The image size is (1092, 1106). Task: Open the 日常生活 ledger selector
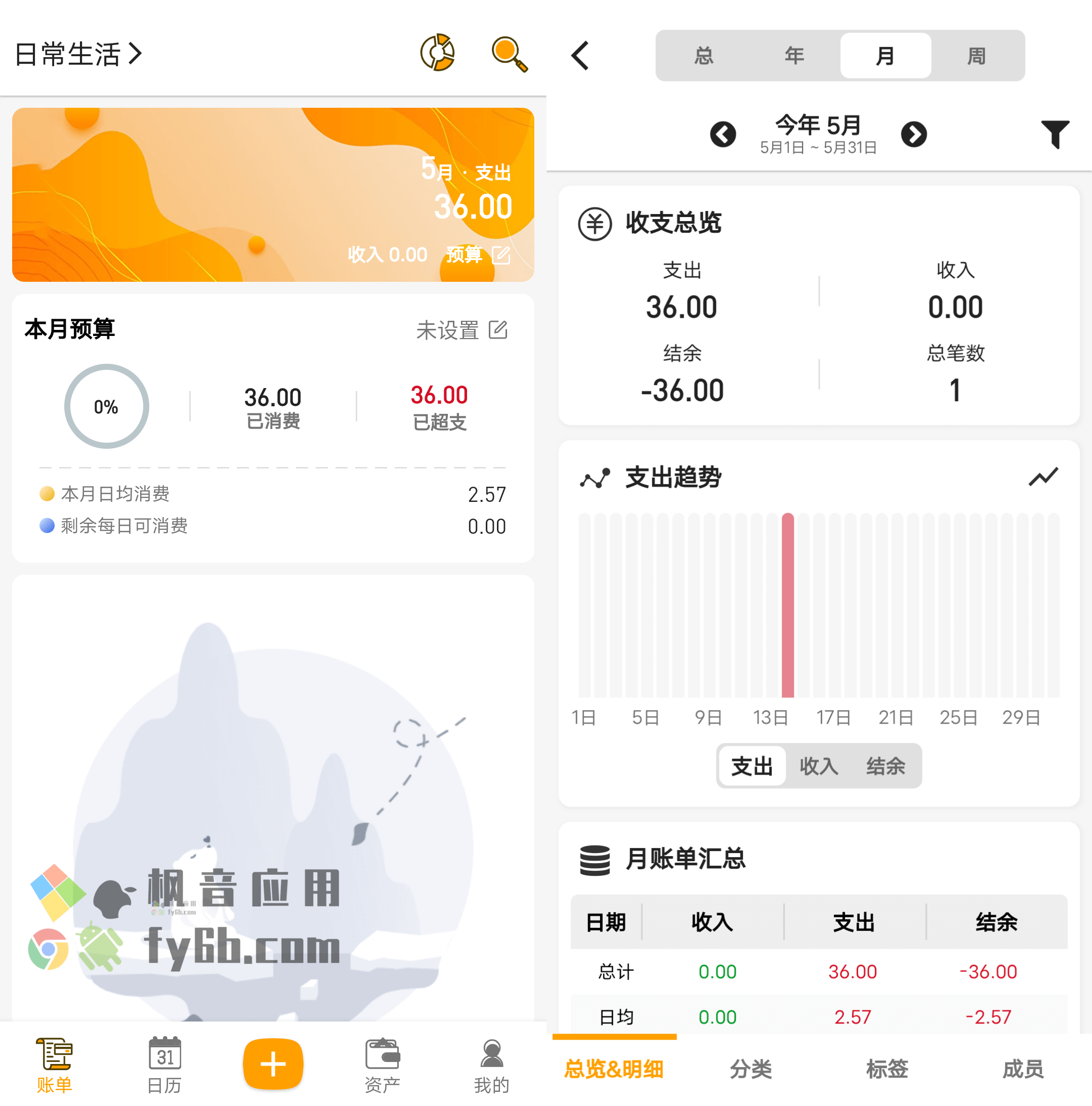point(77,54)
